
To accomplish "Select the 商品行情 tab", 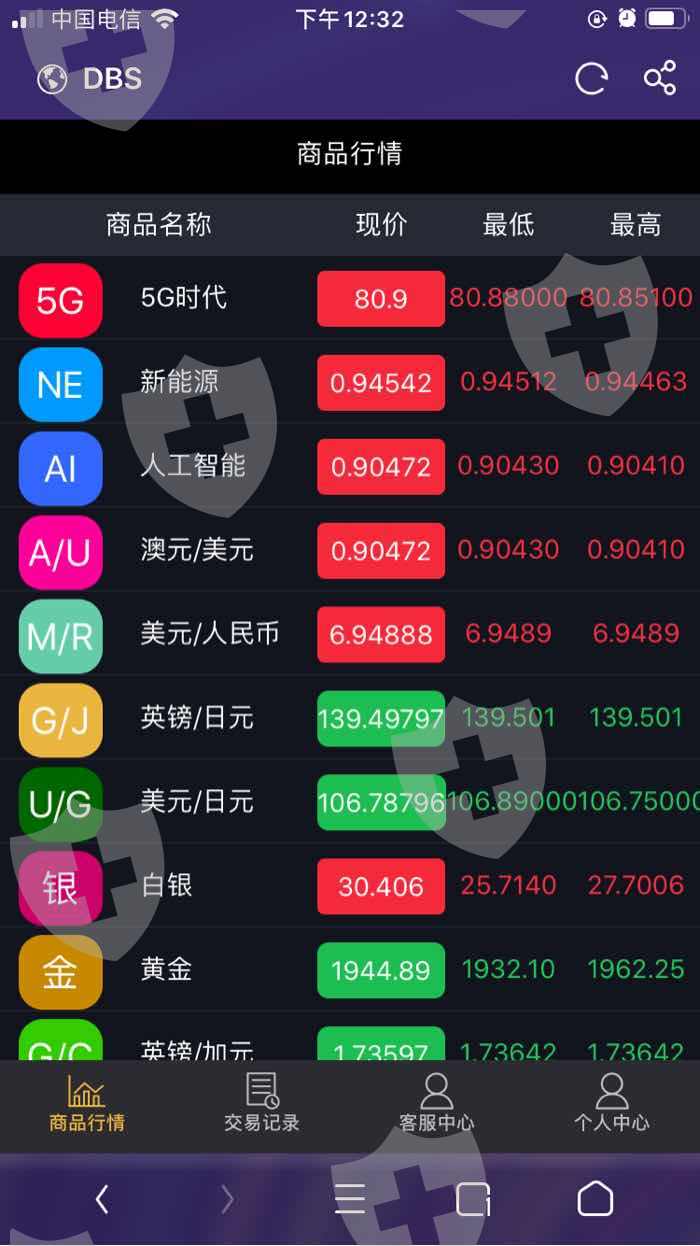I will (87, 1103).
